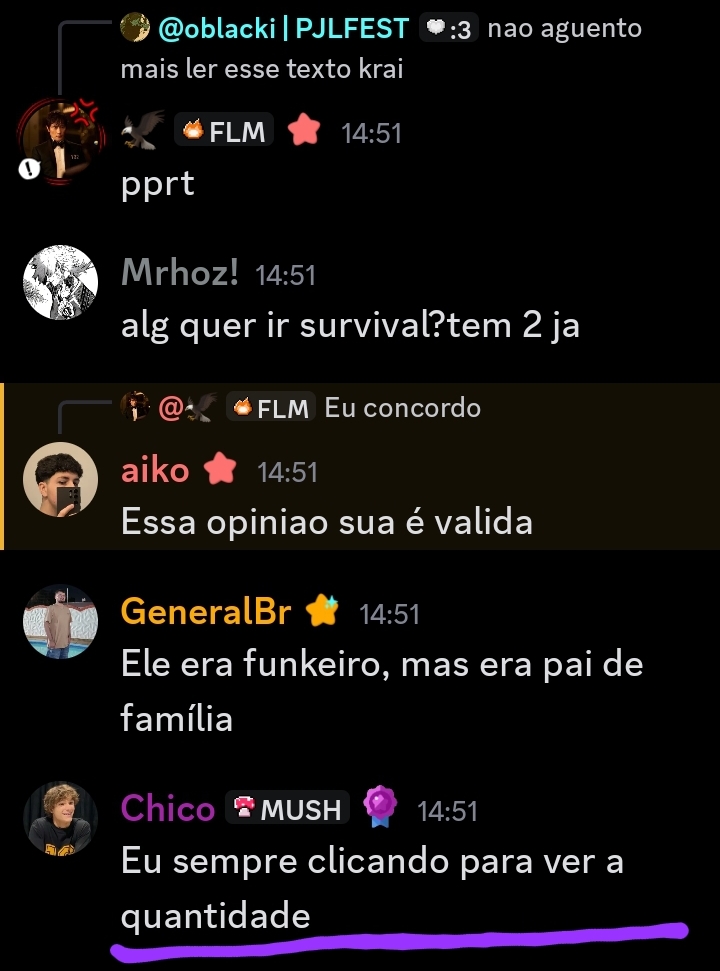Screen dimensions: 720x971
Task: Jump to the replied message from @oblacki
Action: pos(380,50)
